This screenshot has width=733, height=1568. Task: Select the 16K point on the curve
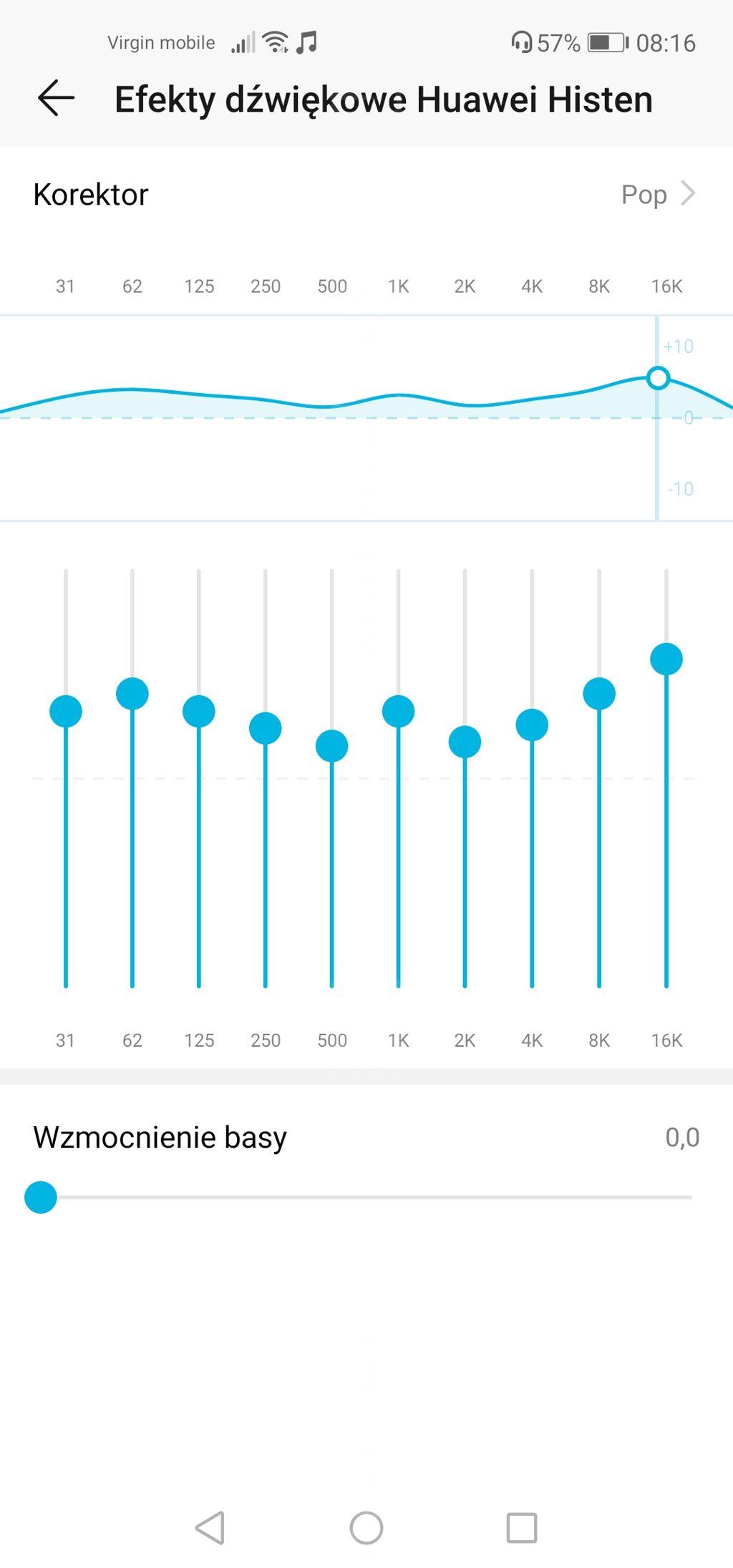pyautogui.click(x=658, y=377)
